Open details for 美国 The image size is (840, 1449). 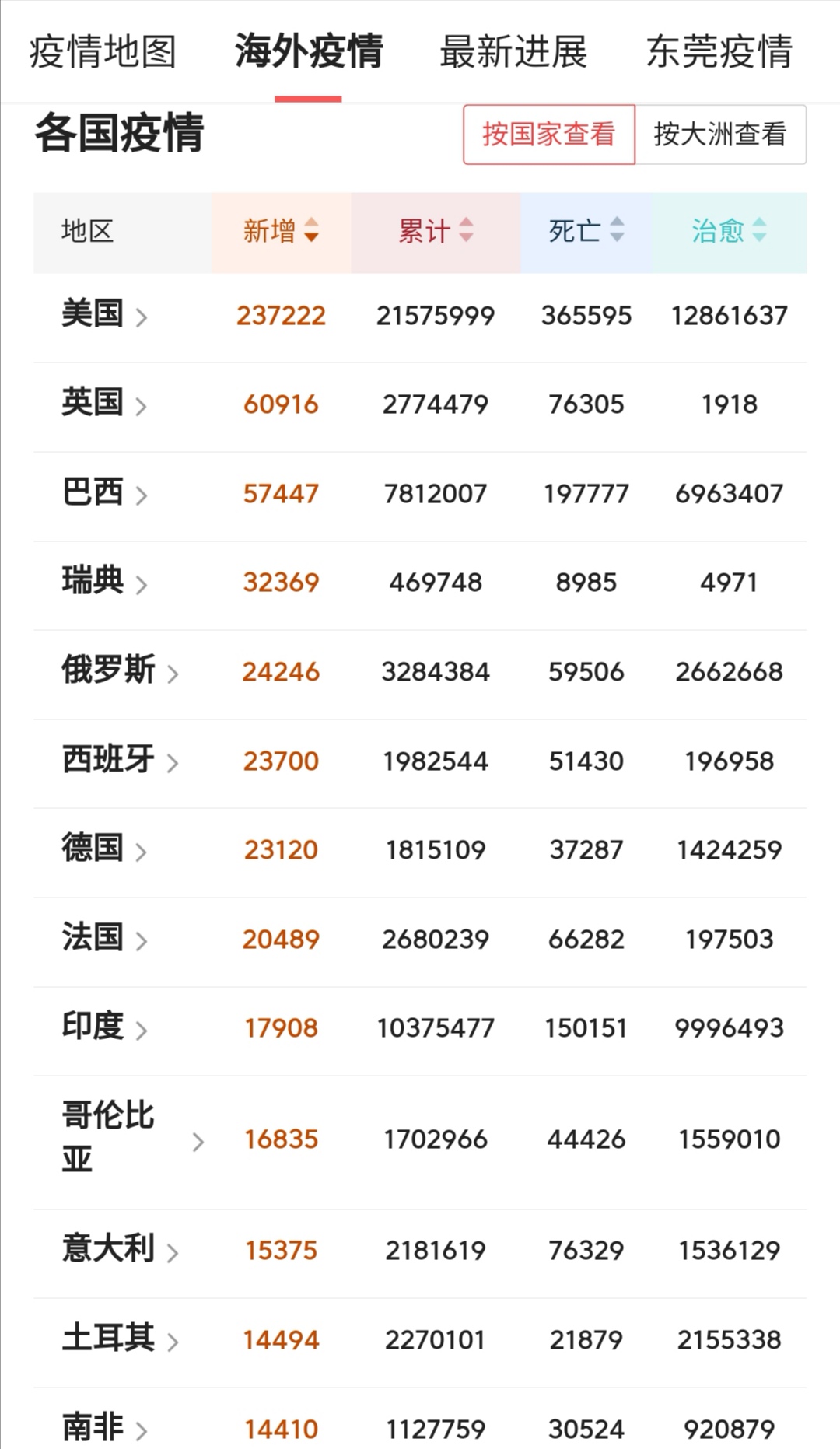(104, 315)
